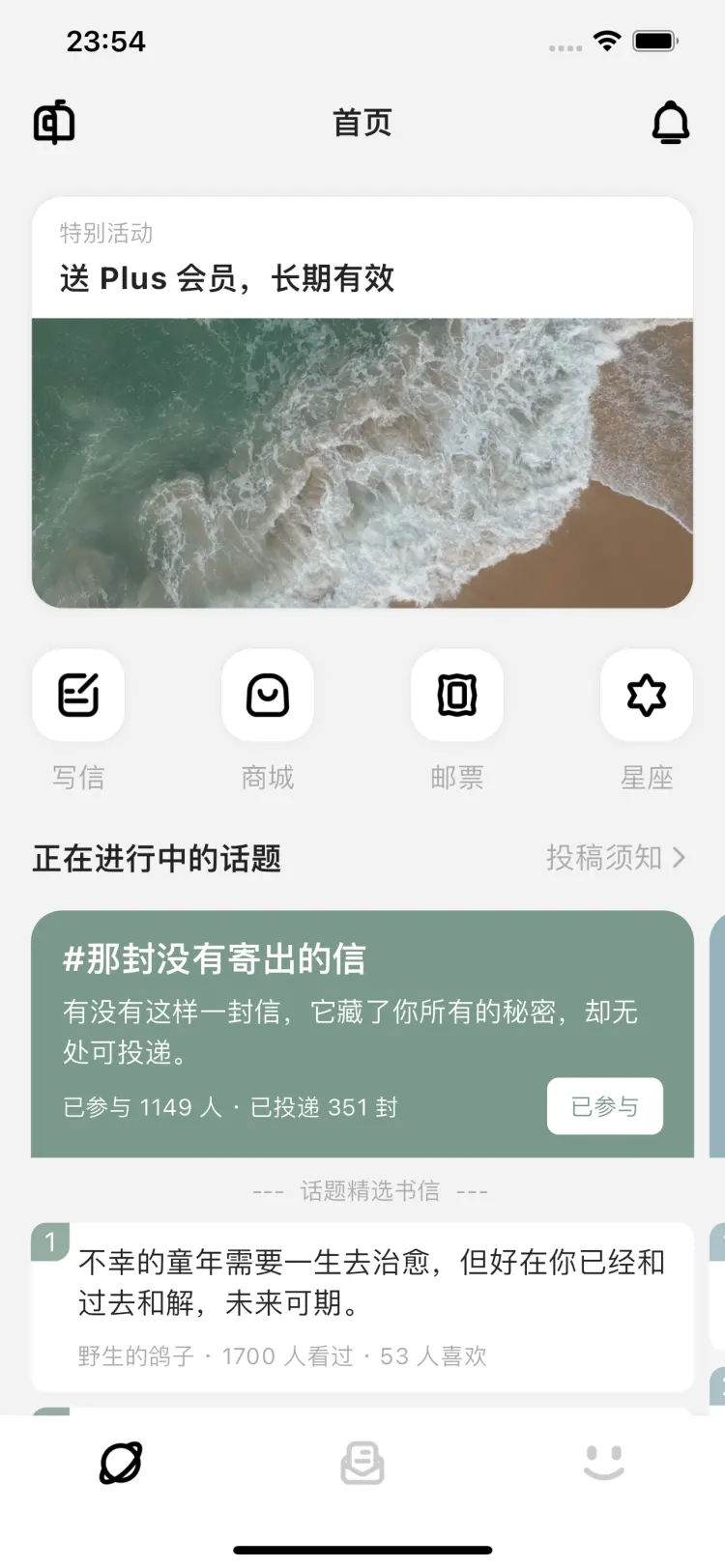Switch to the smiley profile tab
Viewport: 725px width, 1568px height.
[604, 1463]
